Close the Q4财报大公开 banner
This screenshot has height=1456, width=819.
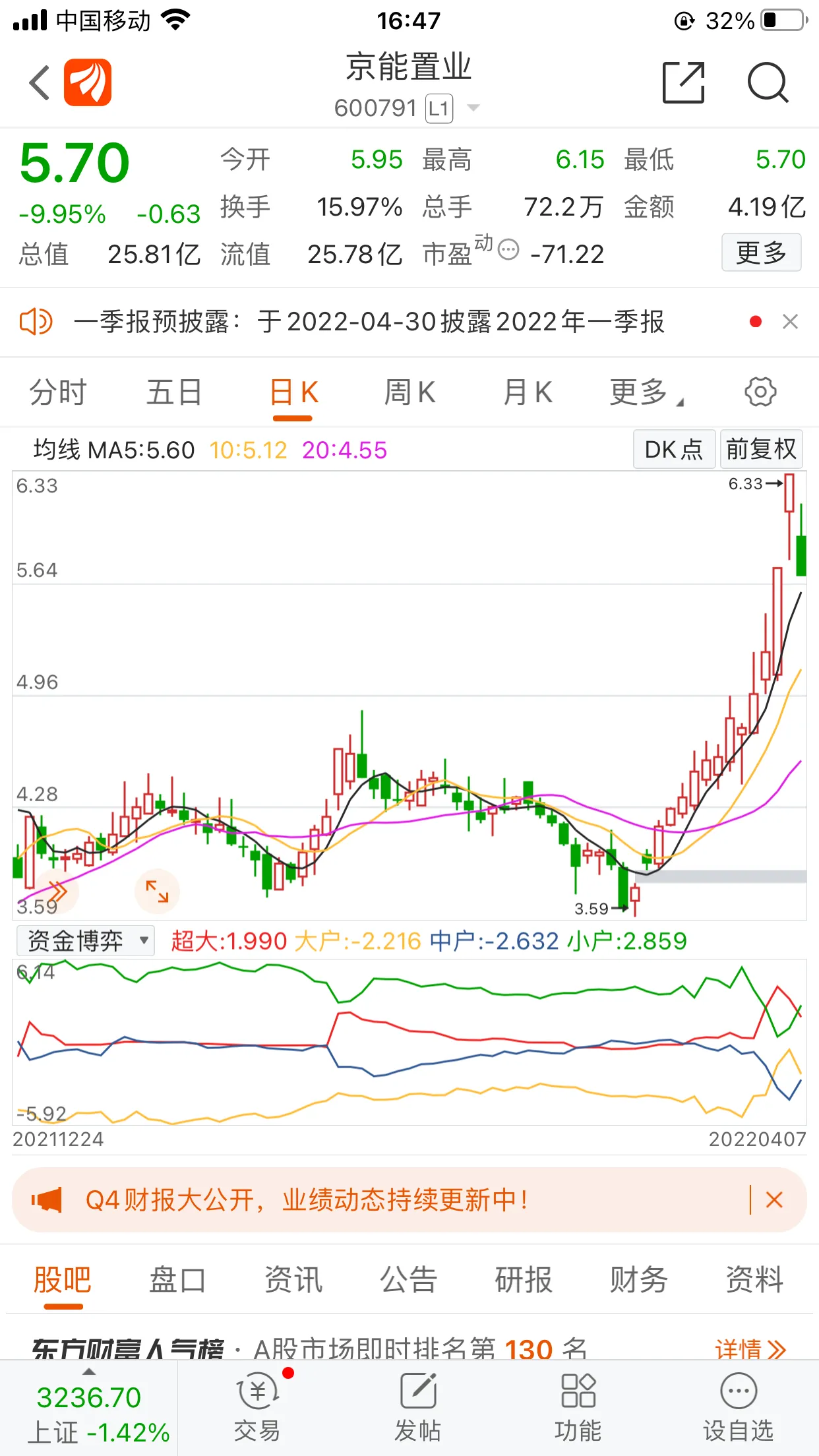pyautogui.click(x=774, y=1199)
